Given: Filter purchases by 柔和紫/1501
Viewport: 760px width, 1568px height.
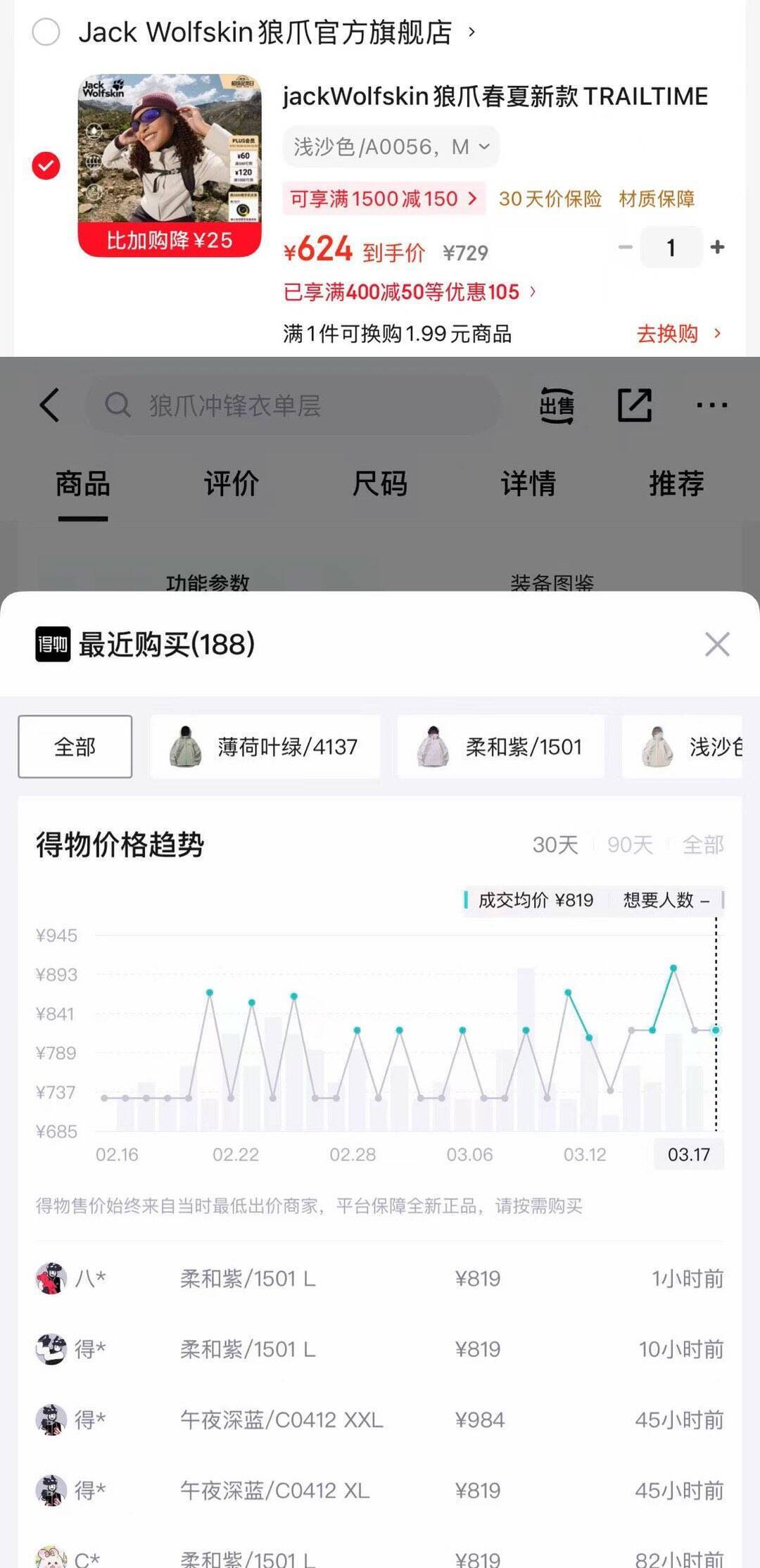Looking at the screenshot, I should (x=501, y=747).
